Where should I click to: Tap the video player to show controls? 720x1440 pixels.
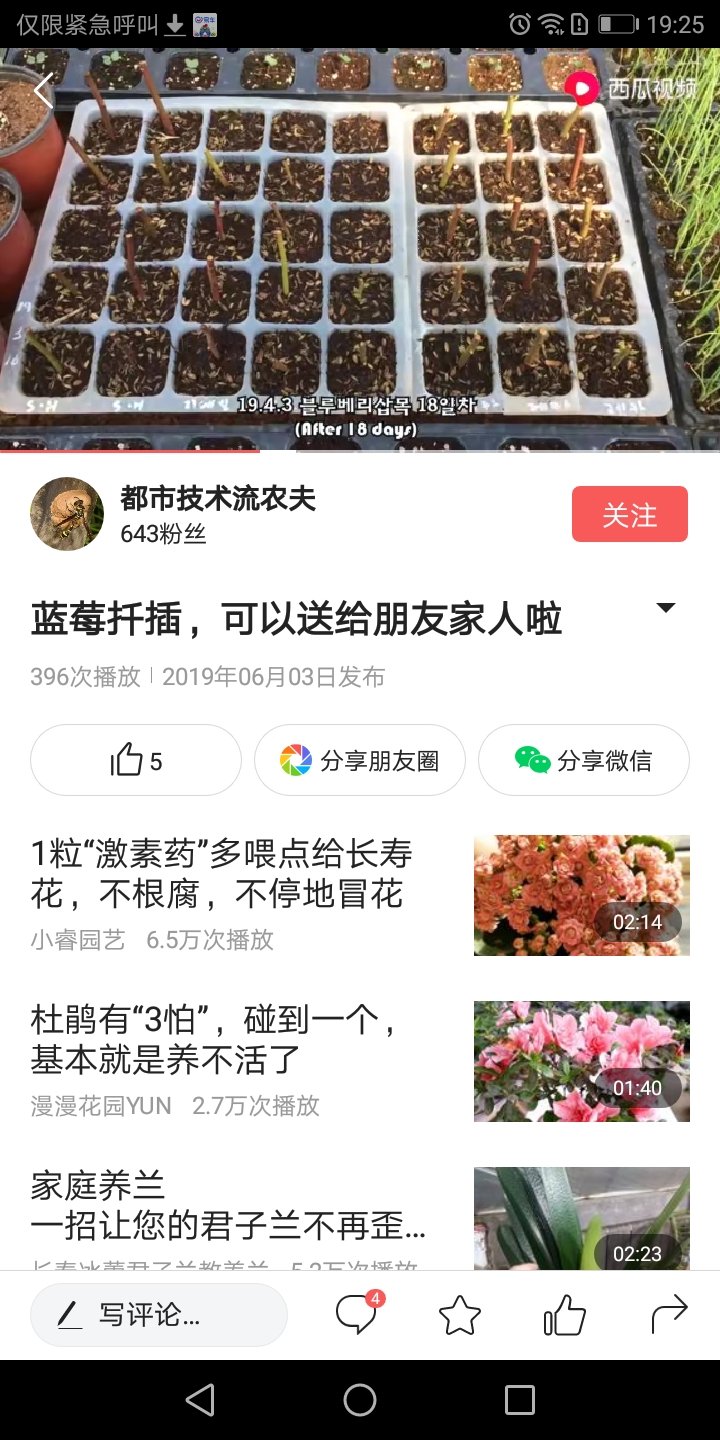tap(360, 250)
